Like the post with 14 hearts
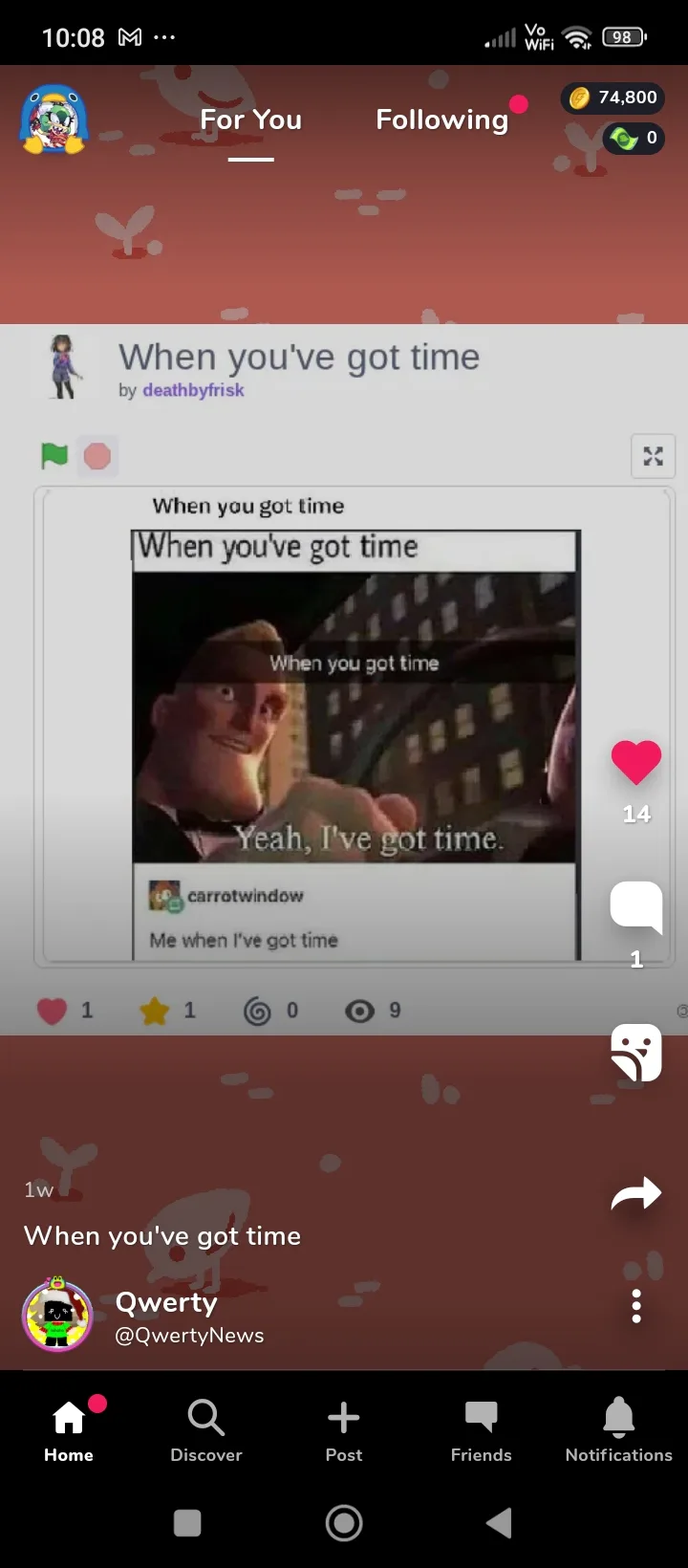The image size is (688, 1568). tap(636, 763)
